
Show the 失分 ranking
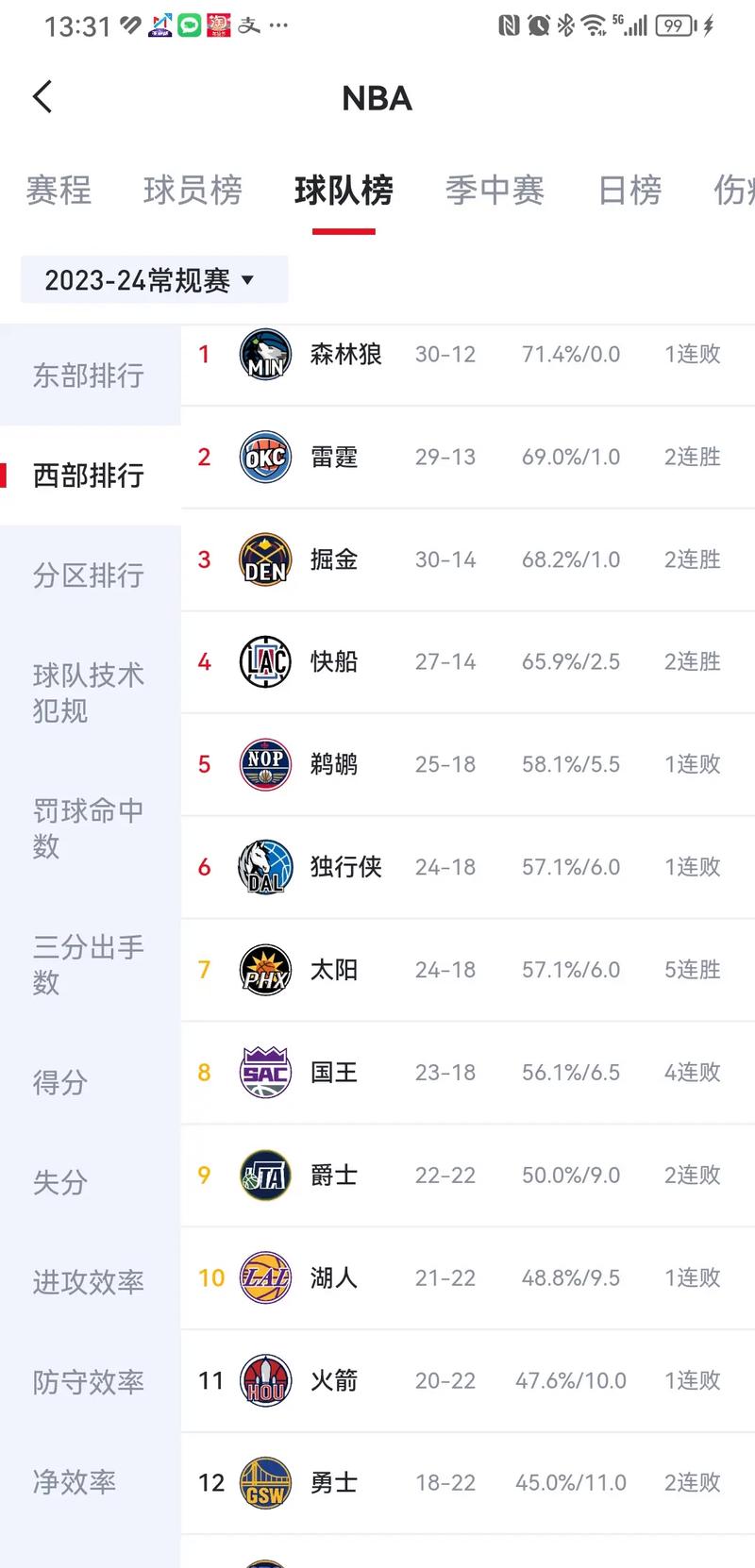tap(60, 1182)
